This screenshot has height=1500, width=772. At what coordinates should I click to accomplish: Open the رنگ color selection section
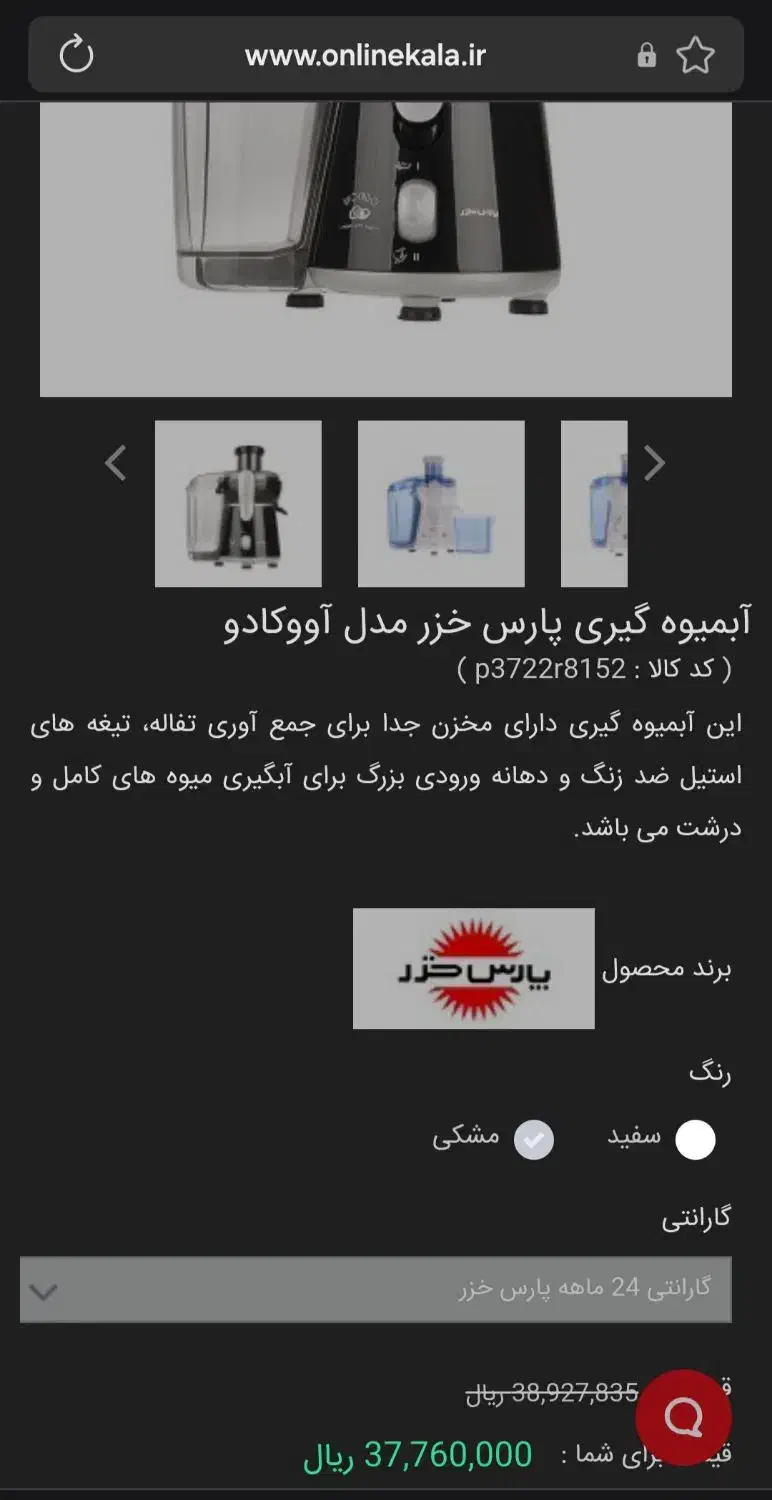click(712, 1071)
